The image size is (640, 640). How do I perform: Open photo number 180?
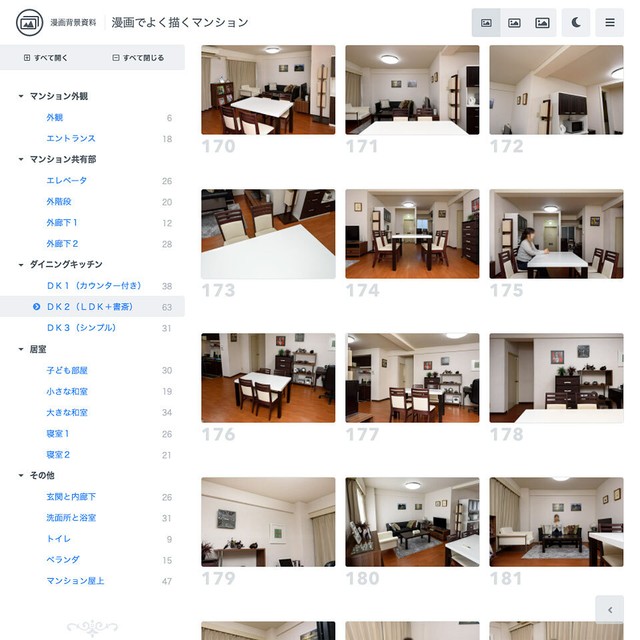click(x=412, y=522)
